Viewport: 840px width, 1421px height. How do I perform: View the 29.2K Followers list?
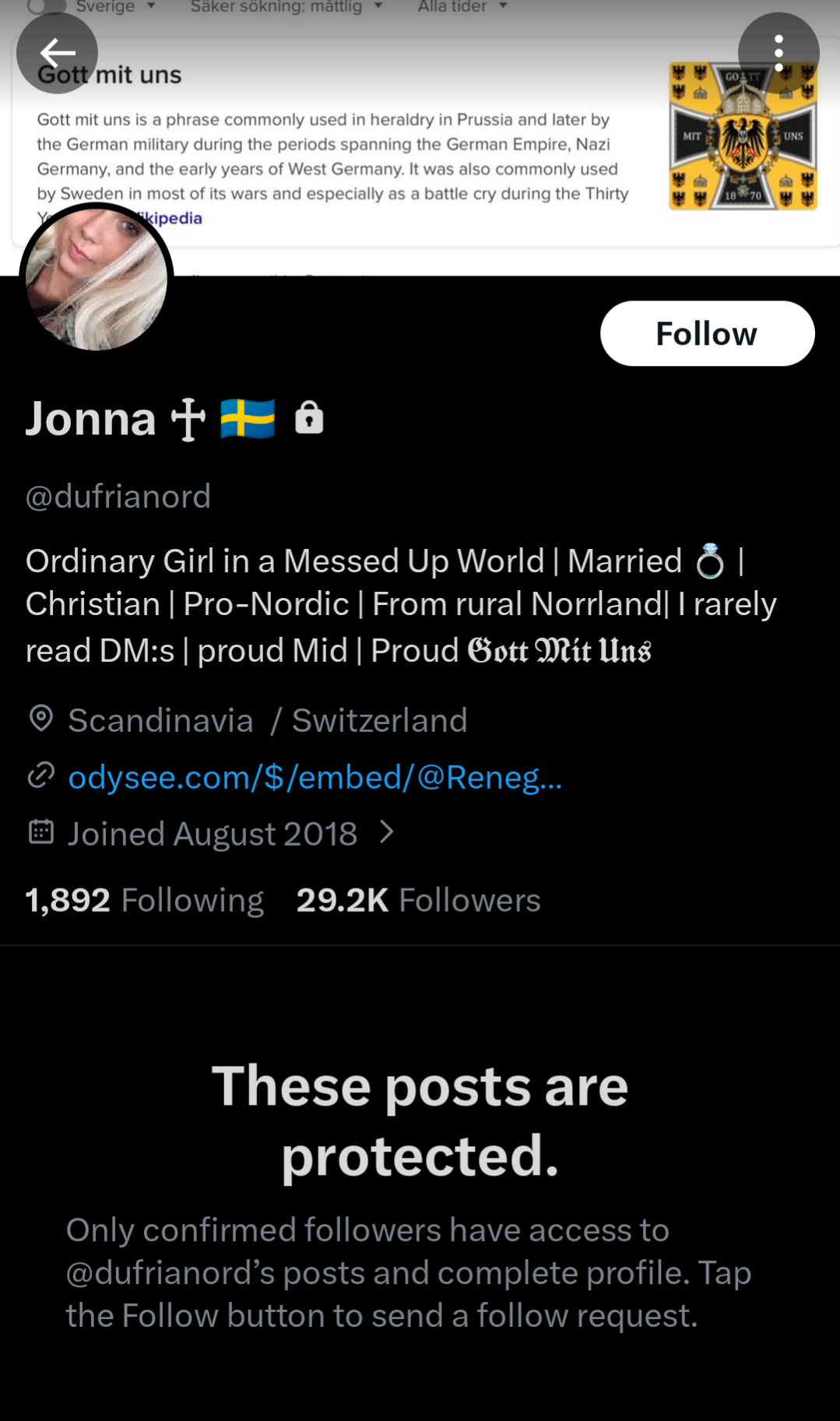pos(418,900)
